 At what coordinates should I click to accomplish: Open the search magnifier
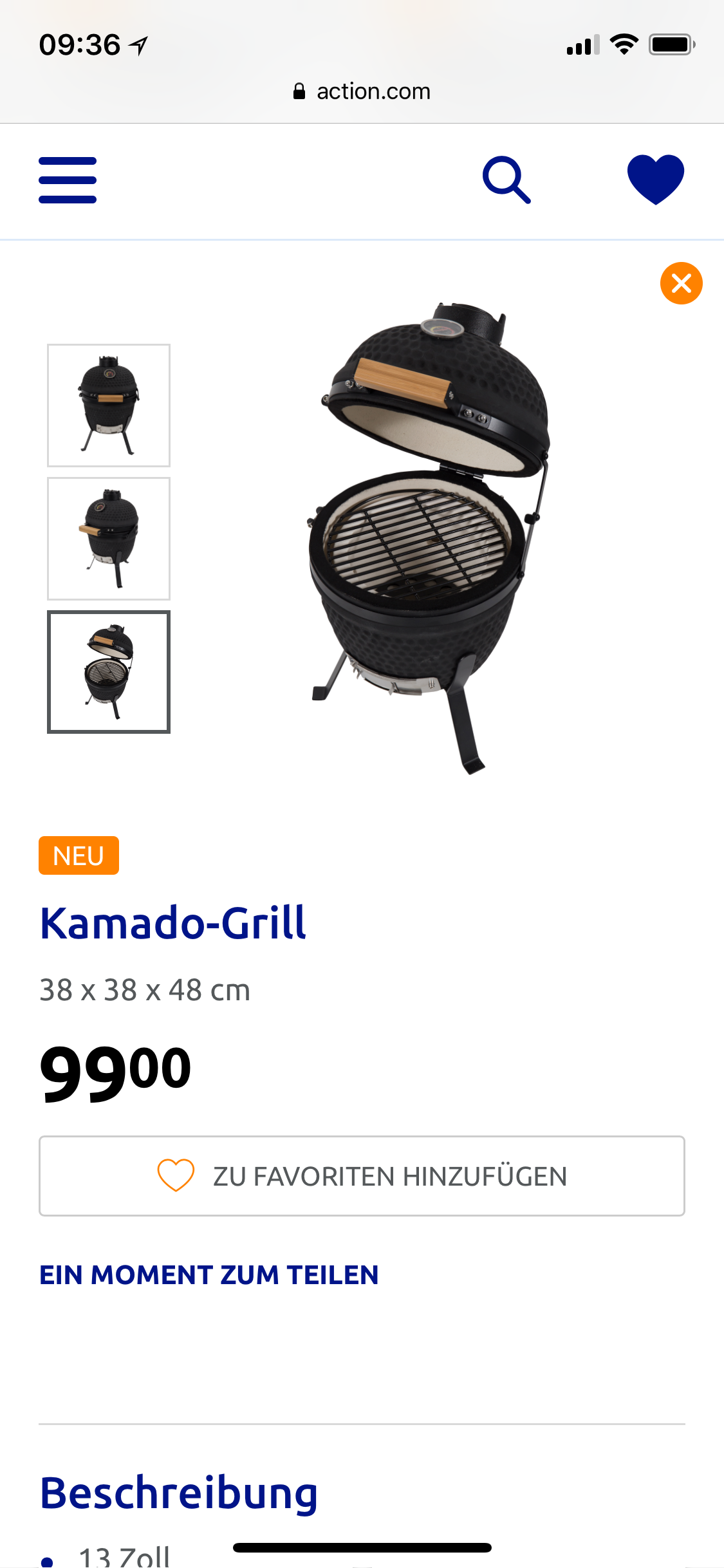(x=506, y=180)
